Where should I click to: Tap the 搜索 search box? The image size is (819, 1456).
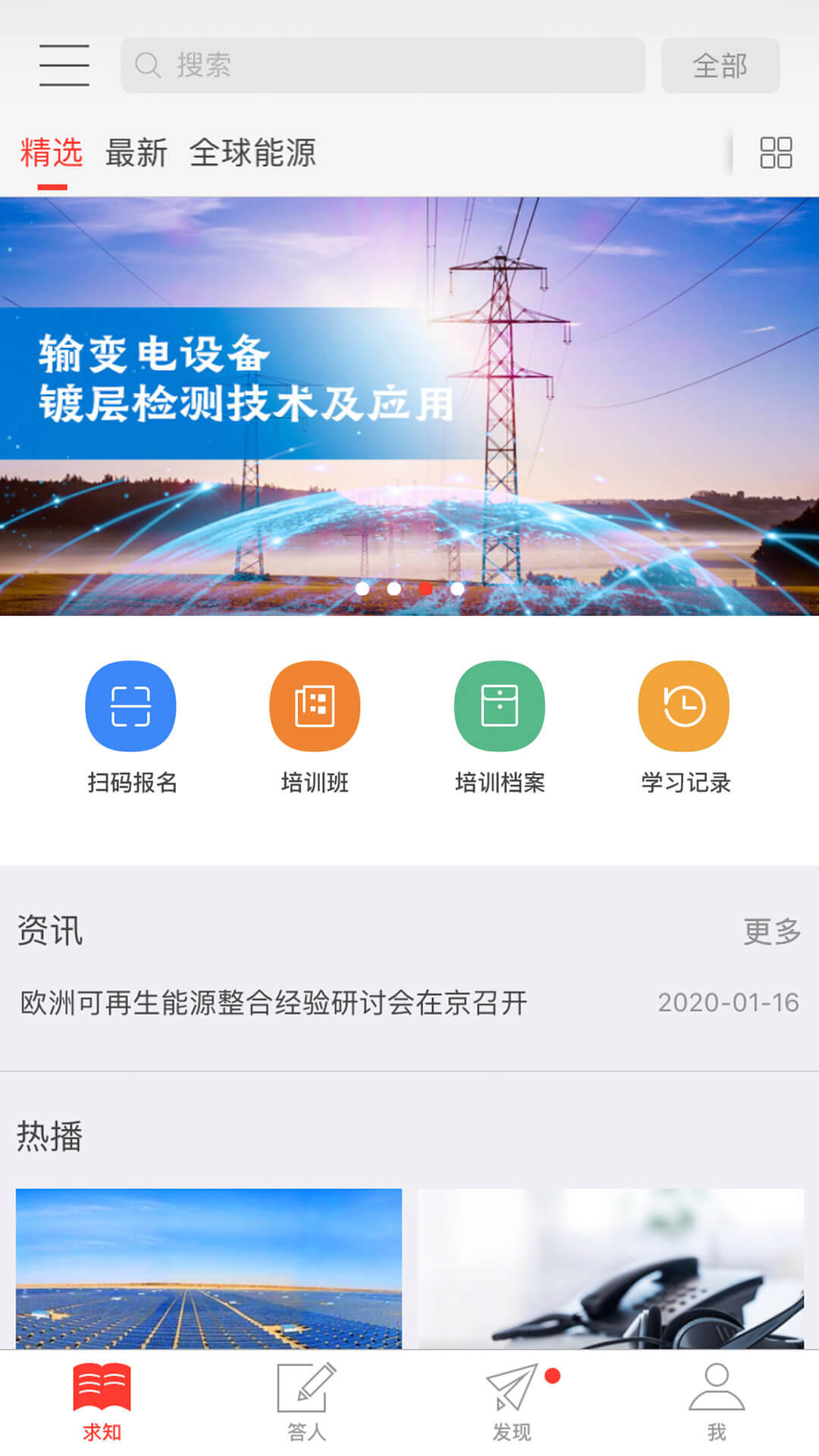coord(383,66)
